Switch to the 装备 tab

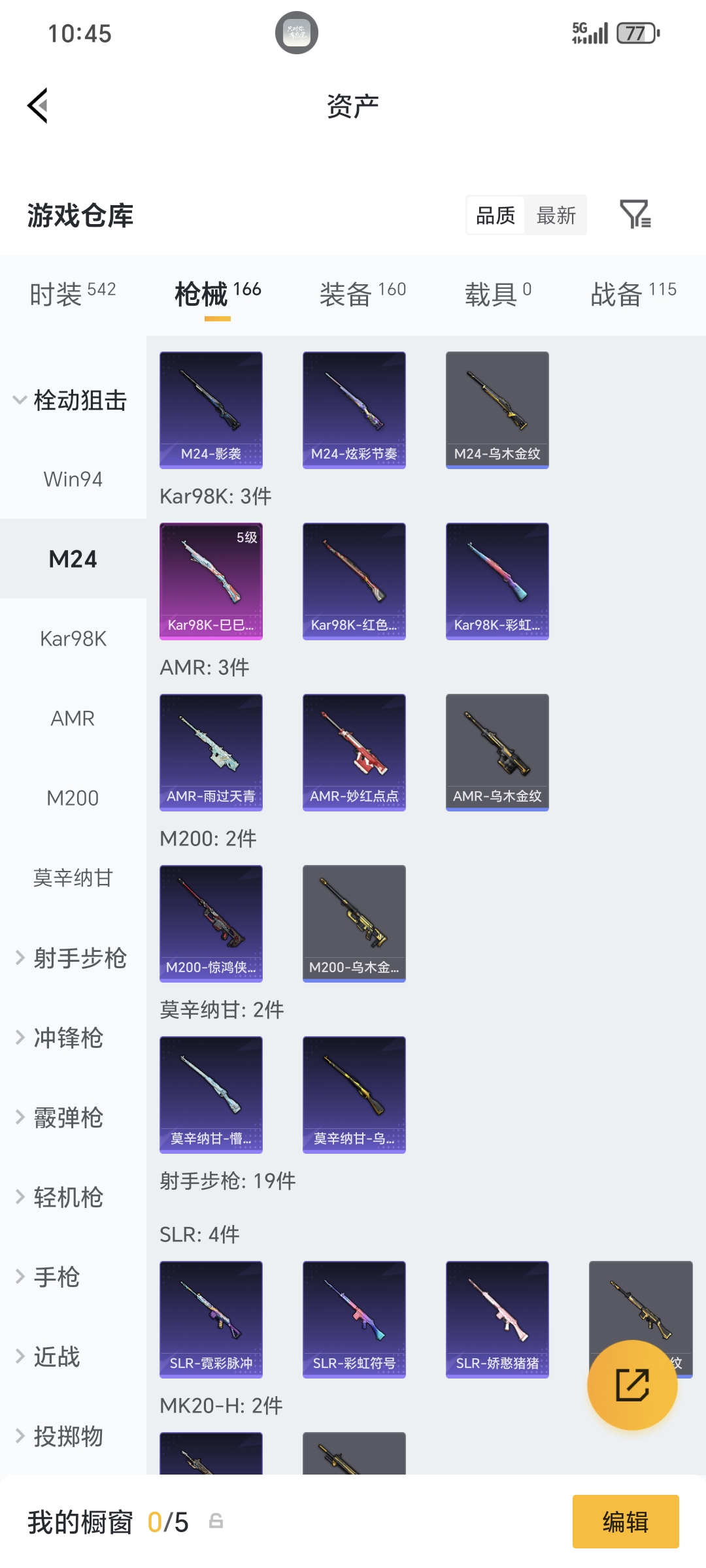pos(362,293)
